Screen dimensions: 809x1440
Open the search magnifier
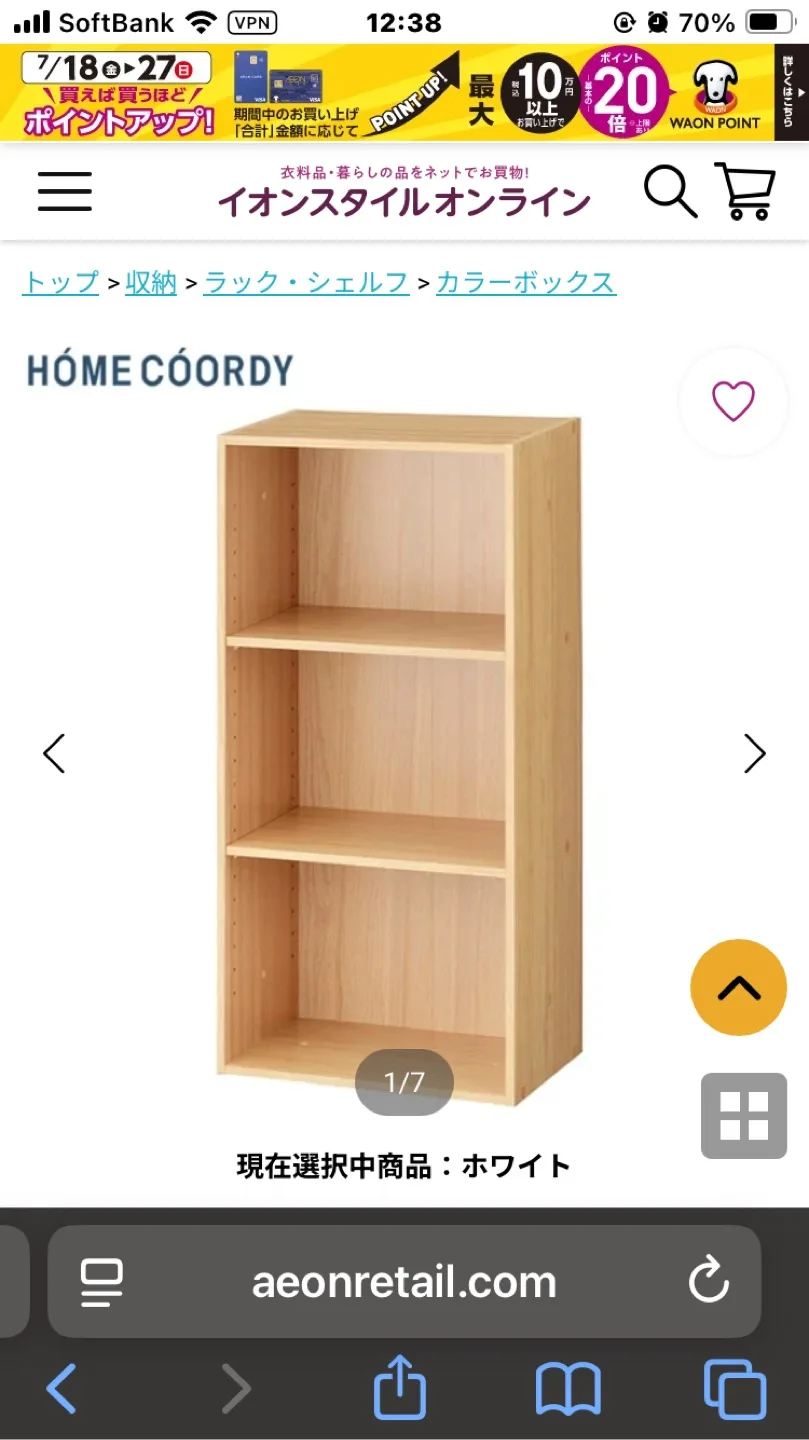coord(669,191)
